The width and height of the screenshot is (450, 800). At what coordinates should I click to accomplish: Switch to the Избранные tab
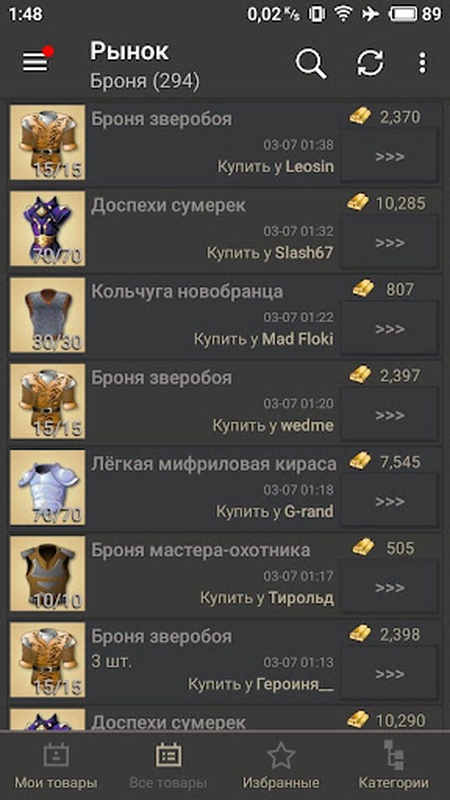click(281, 766)
